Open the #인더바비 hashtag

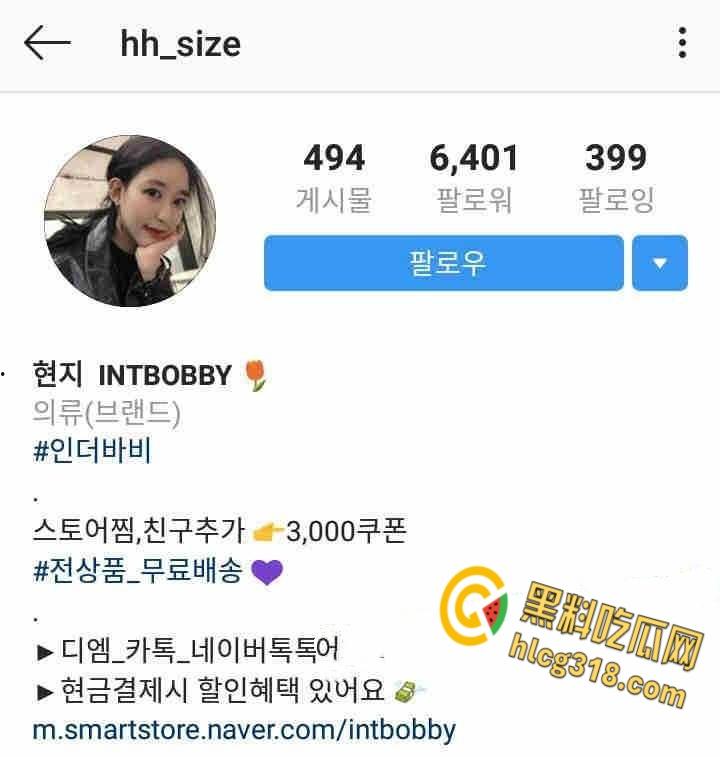[92, 450]
